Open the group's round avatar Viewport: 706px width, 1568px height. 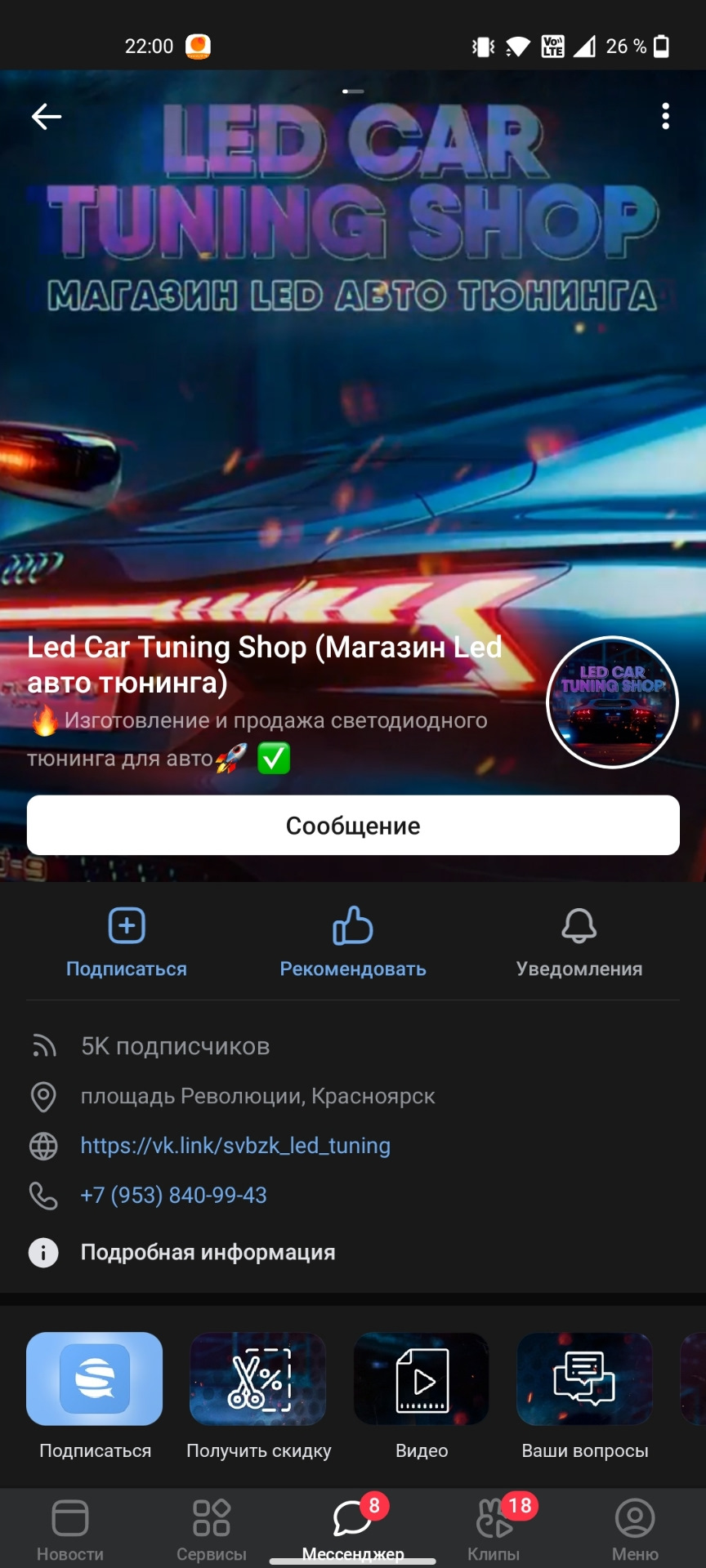click(612, 702)
